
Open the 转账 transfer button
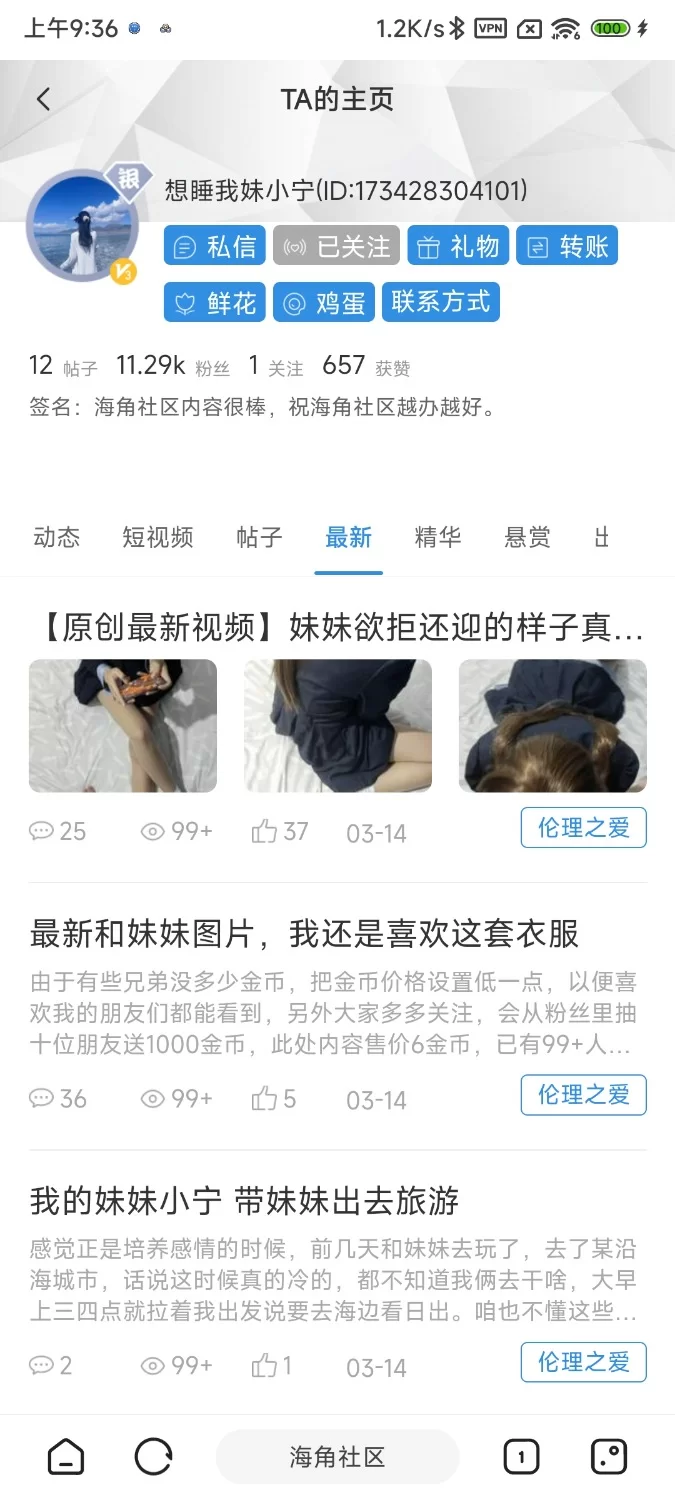point(567,246)
